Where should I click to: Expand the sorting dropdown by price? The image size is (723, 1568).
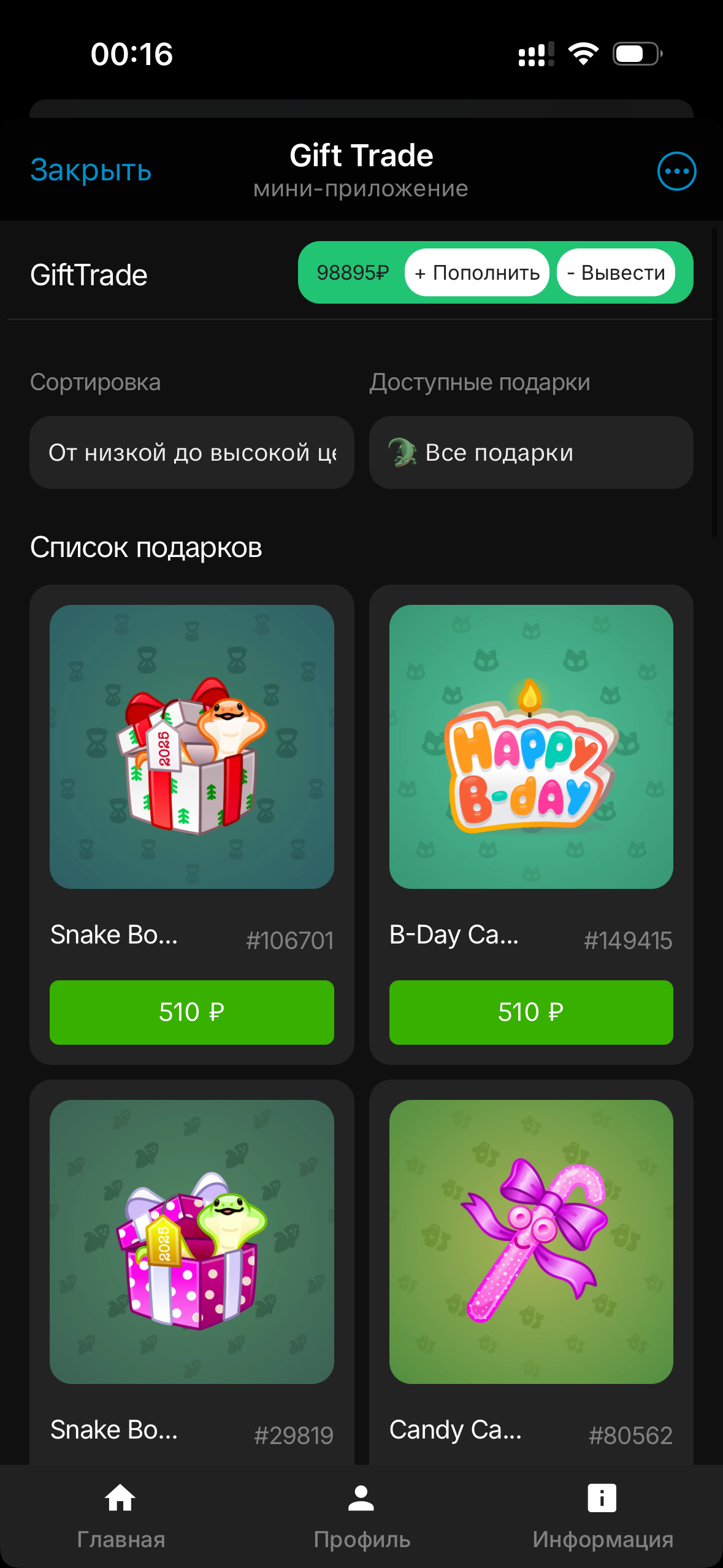192,453
